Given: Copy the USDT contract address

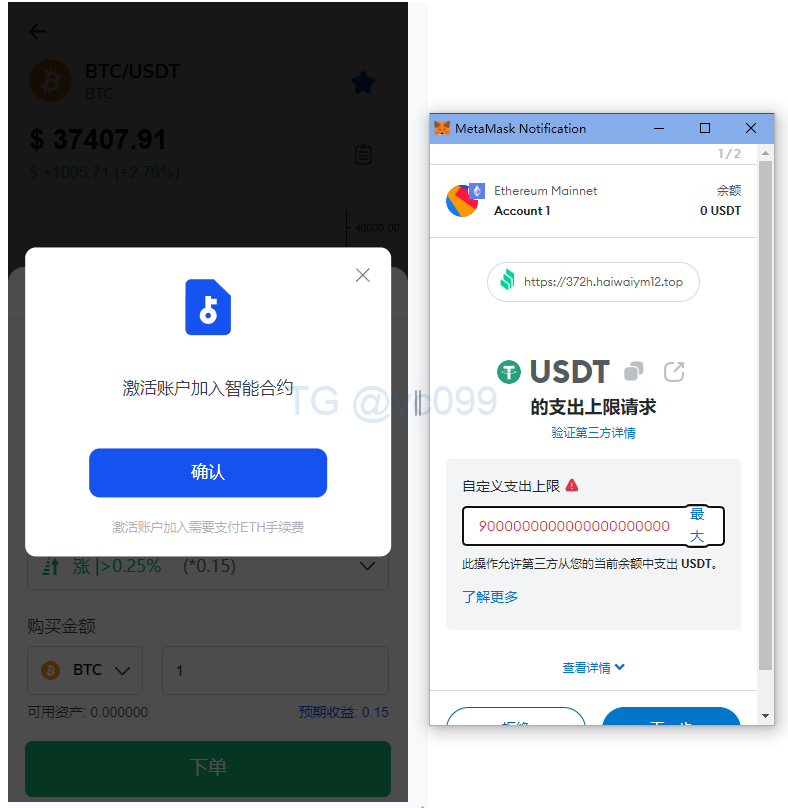Looking at the screenshot, I should [633, 372].
